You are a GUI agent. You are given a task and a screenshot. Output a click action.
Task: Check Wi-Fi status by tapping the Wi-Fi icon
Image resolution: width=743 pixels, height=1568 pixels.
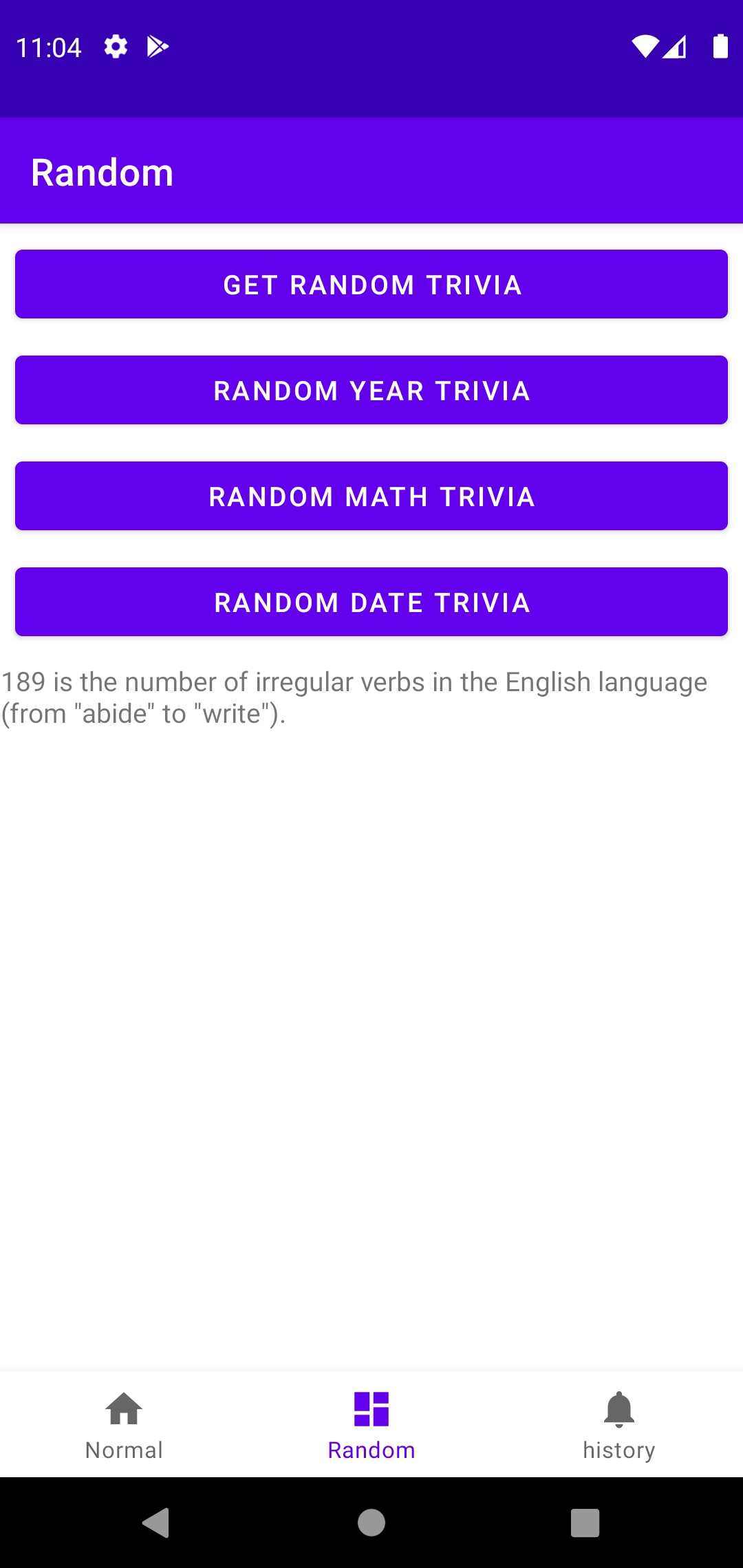[644, 46]
